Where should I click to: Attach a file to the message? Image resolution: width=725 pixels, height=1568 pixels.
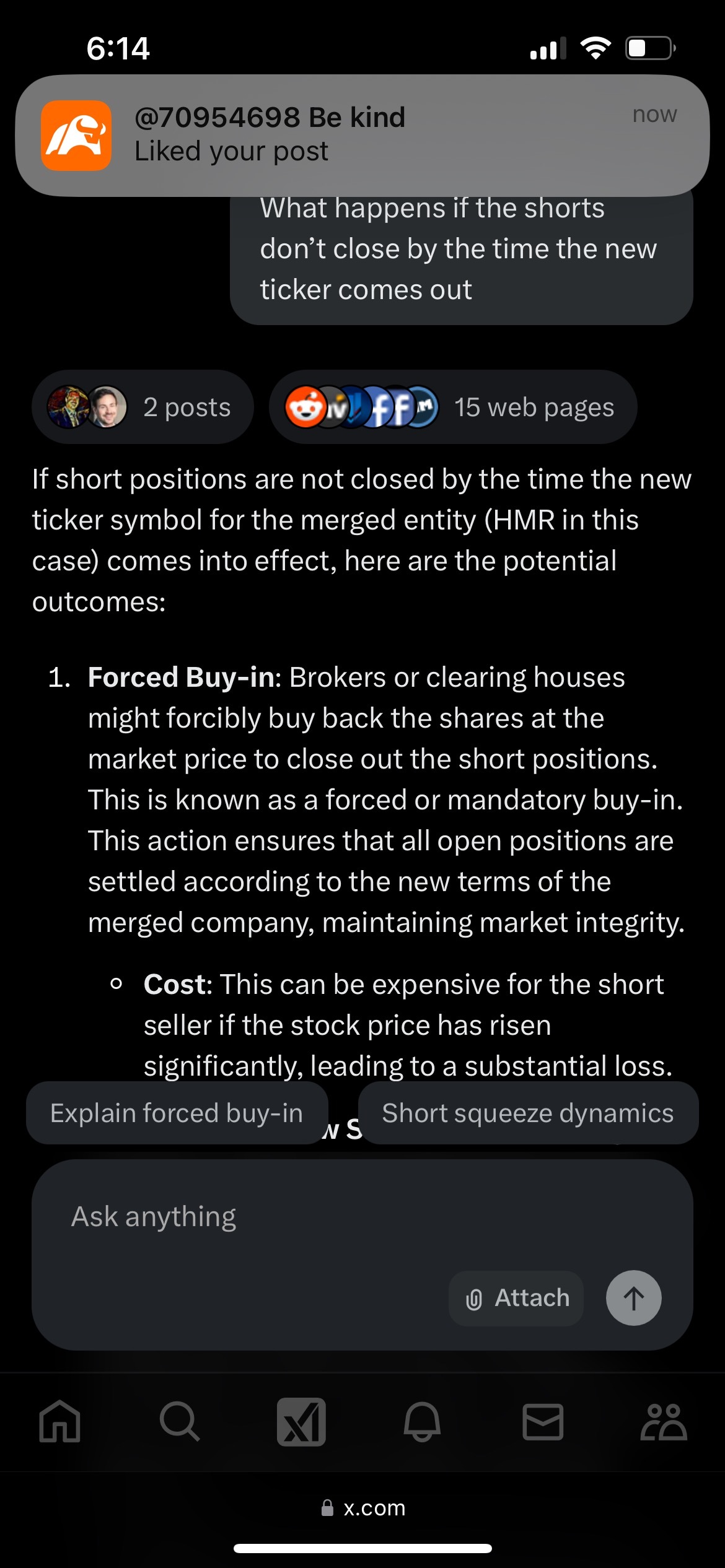(516, 1298)
